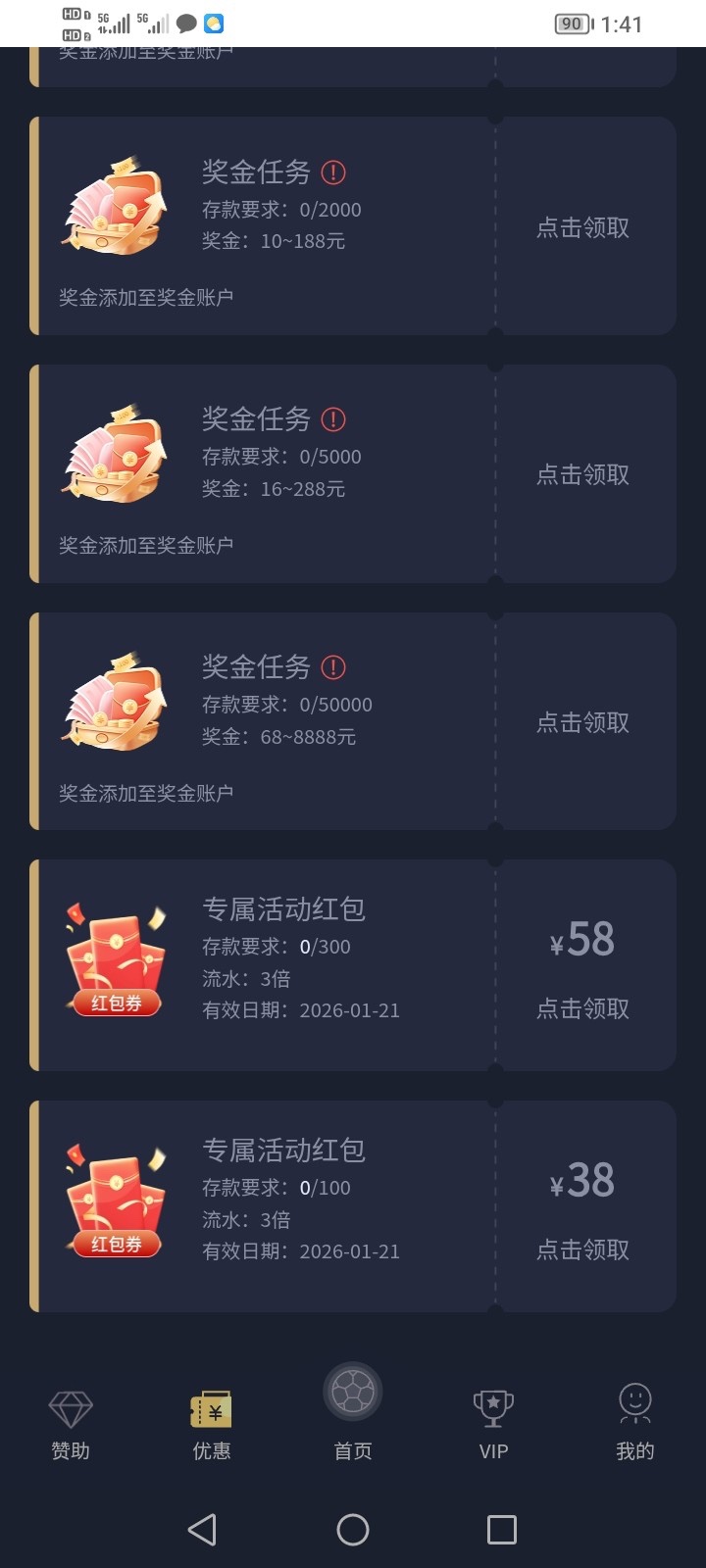View info icon for 10~188元 bonus task
This screenshot has height=1568, width=706.
pos(333,172)
